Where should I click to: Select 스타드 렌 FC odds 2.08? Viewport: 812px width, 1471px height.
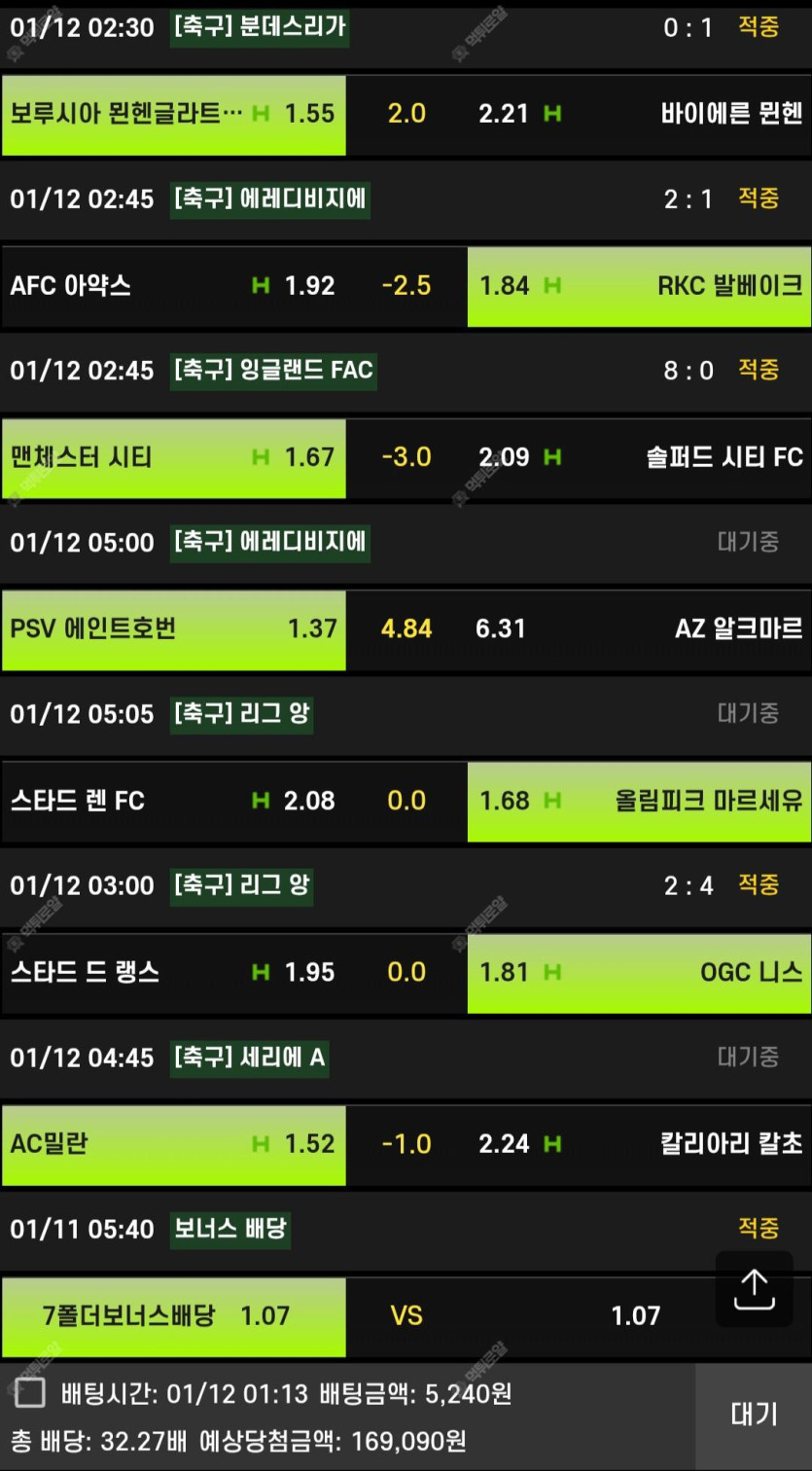(173, 801)
